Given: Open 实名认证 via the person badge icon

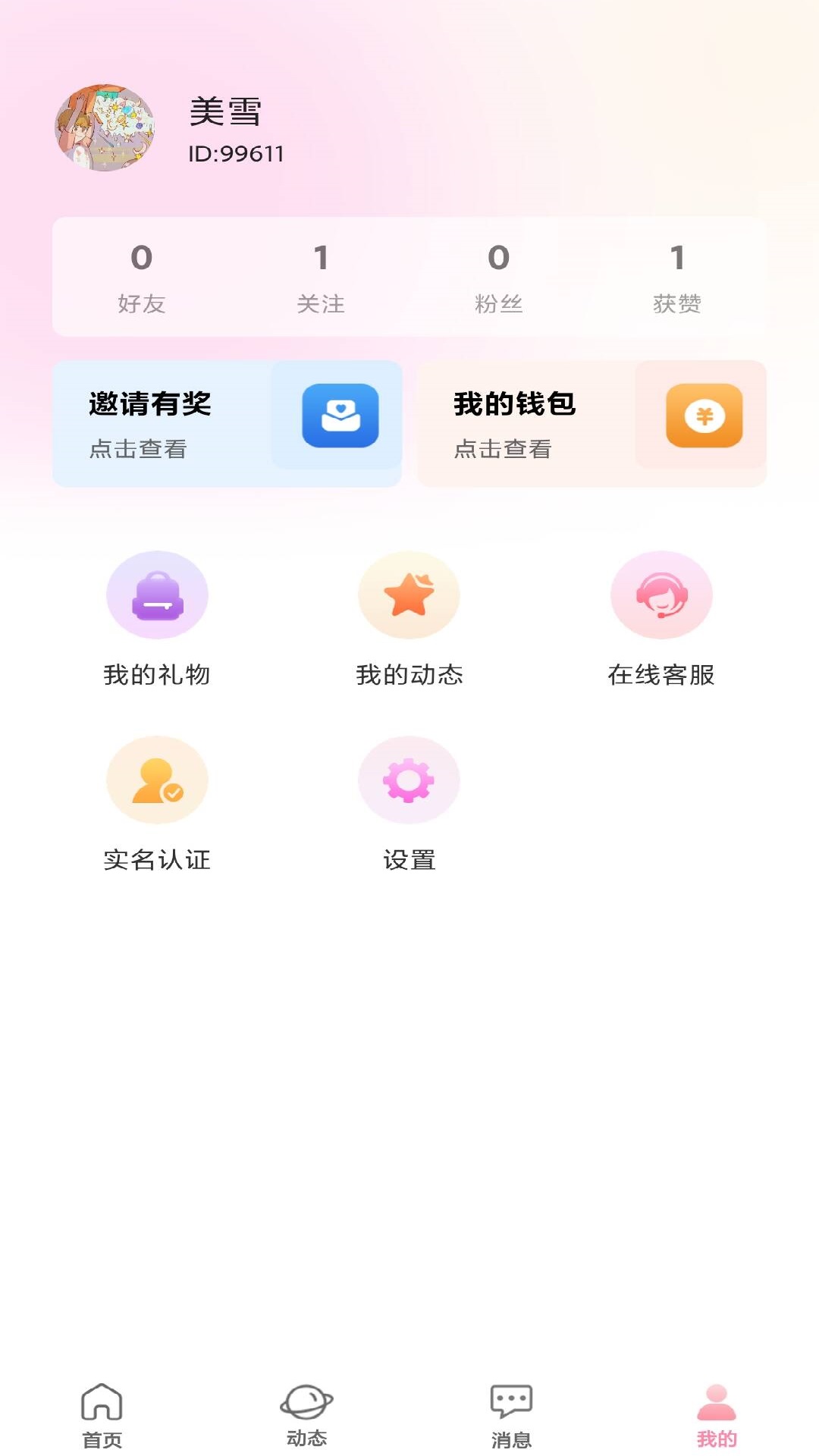Looking at the screenshot, I should (157, 780).
